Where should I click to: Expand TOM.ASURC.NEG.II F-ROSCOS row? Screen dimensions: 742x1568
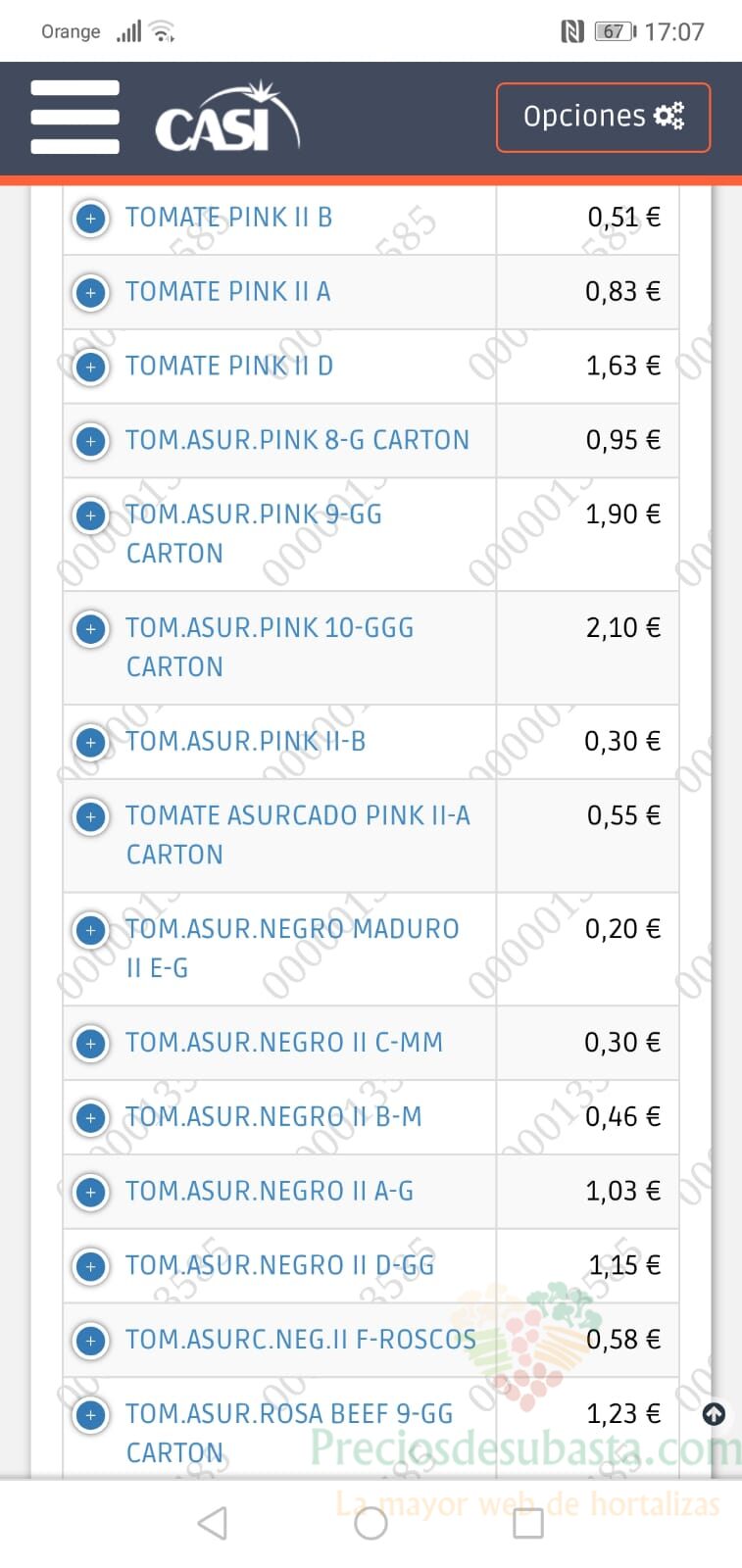click(91, 1341)
